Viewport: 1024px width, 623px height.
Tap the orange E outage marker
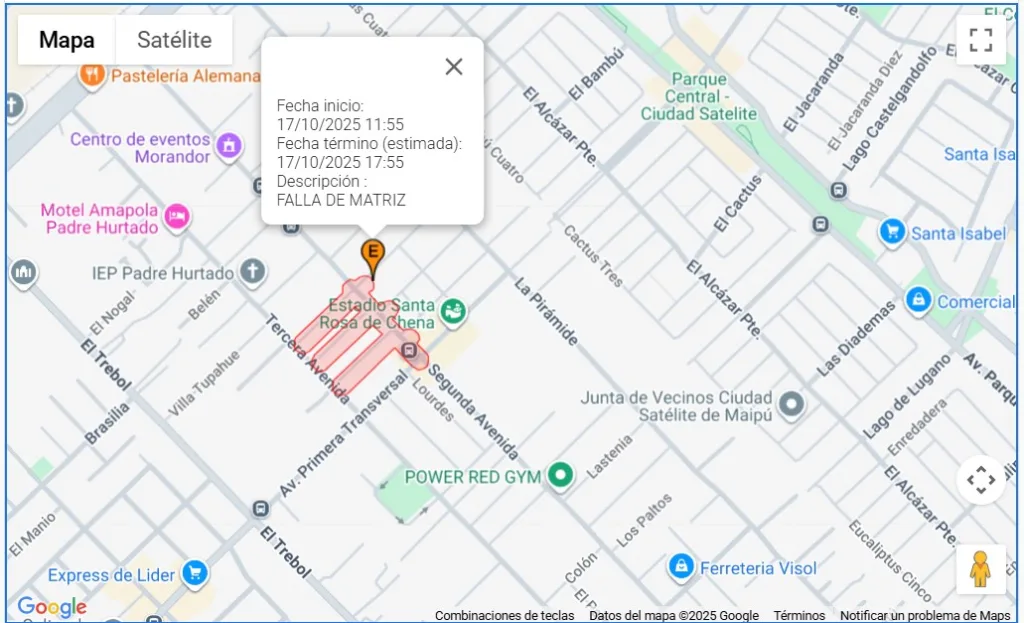[373, 253]
